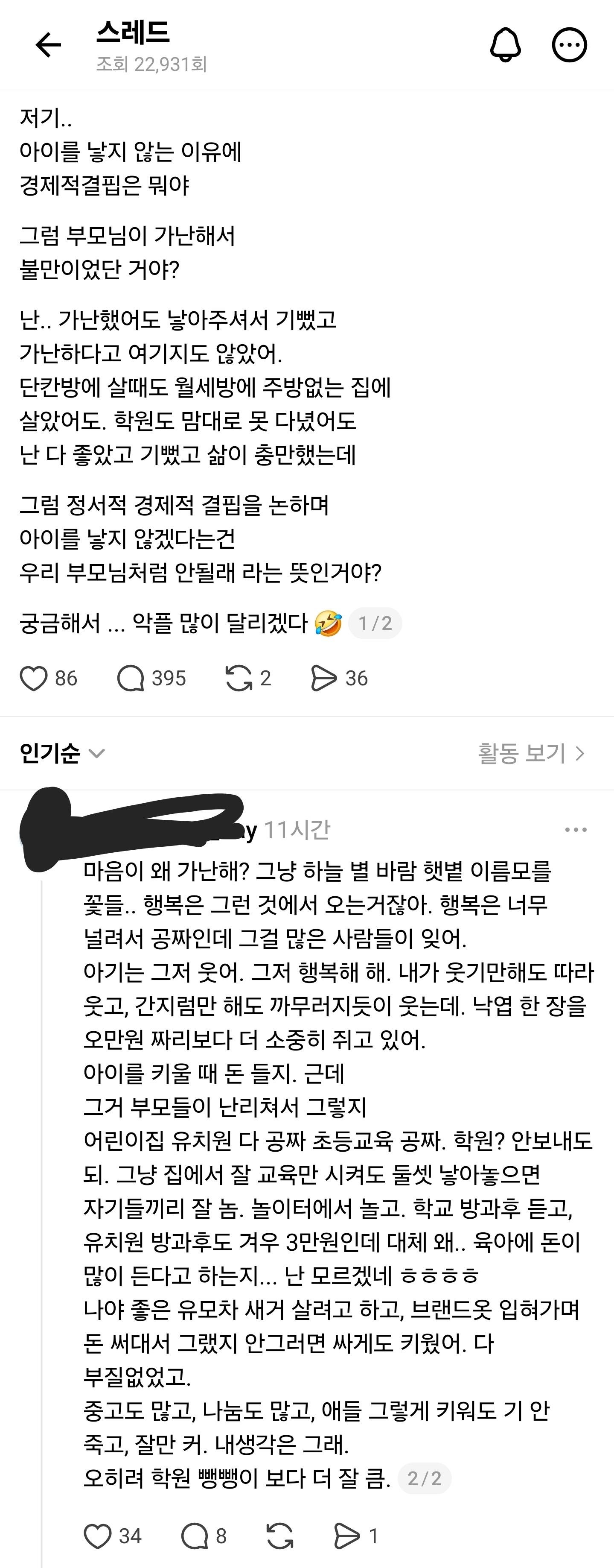The width and height of the screenshot is (614, 1568).
Task: Go back using the top arrow
Action: (x=48, y=45)
